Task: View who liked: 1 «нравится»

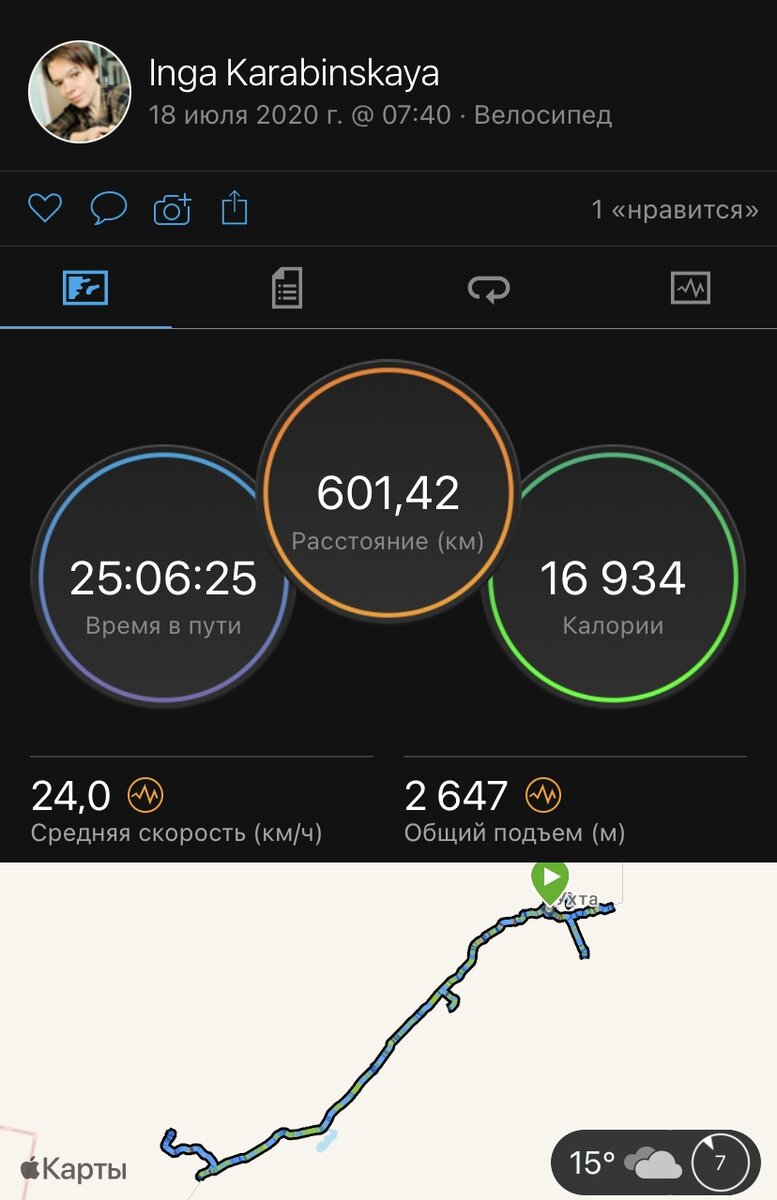Action: coord(674,210)
